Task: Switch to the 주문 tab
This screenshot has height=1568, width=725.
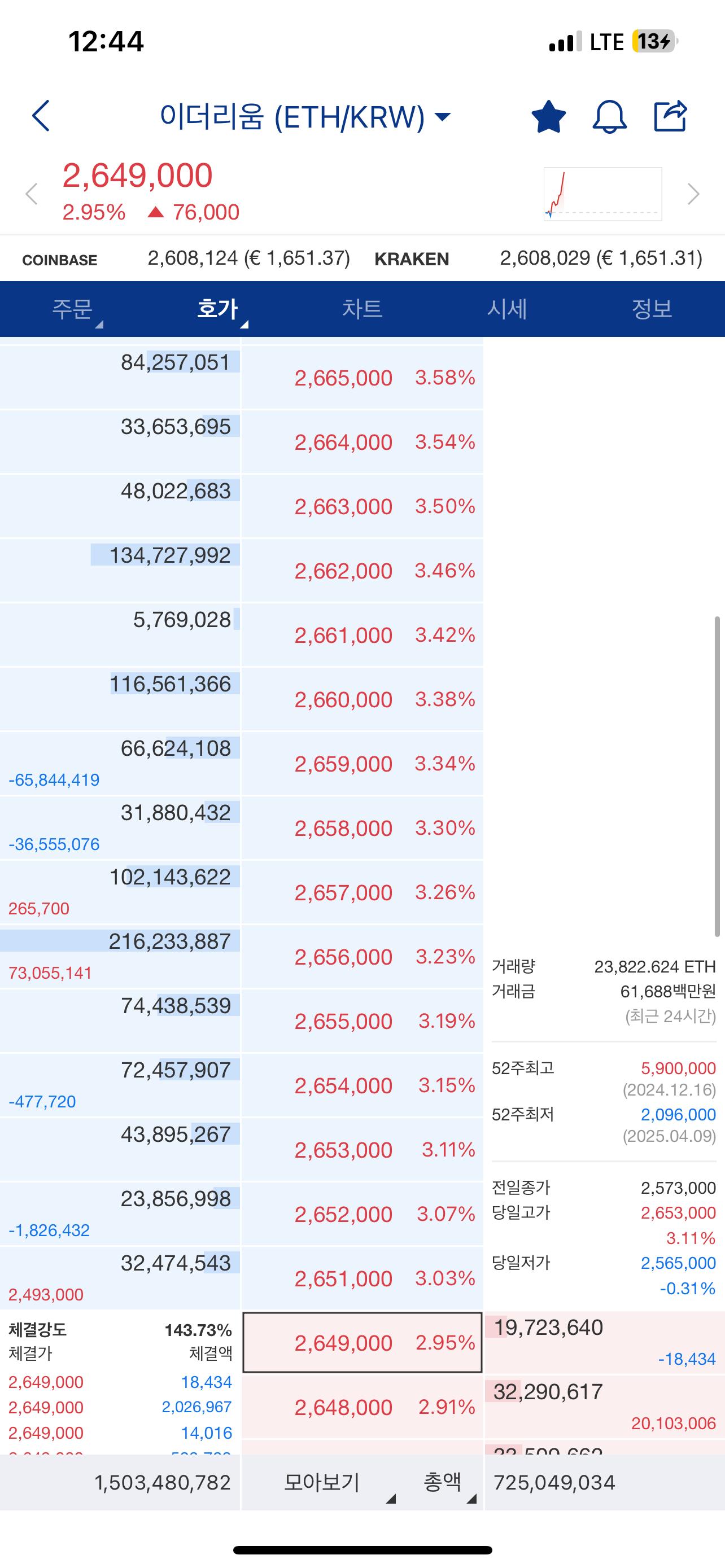Action: [72, 309]
